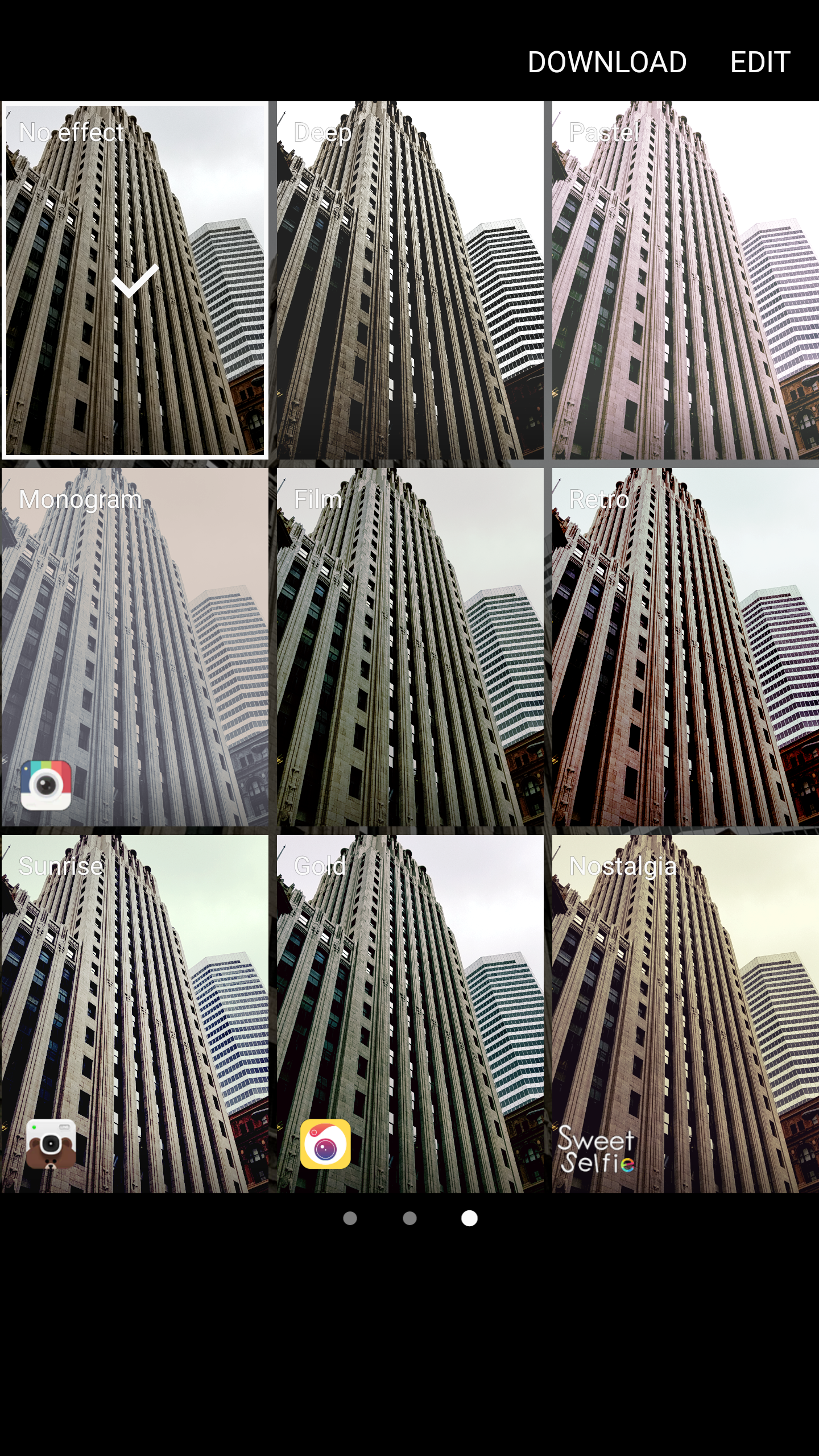Pick the Sunrise filter
819x1456 pixels.
pyautogui.click(x=135, y=1014)
